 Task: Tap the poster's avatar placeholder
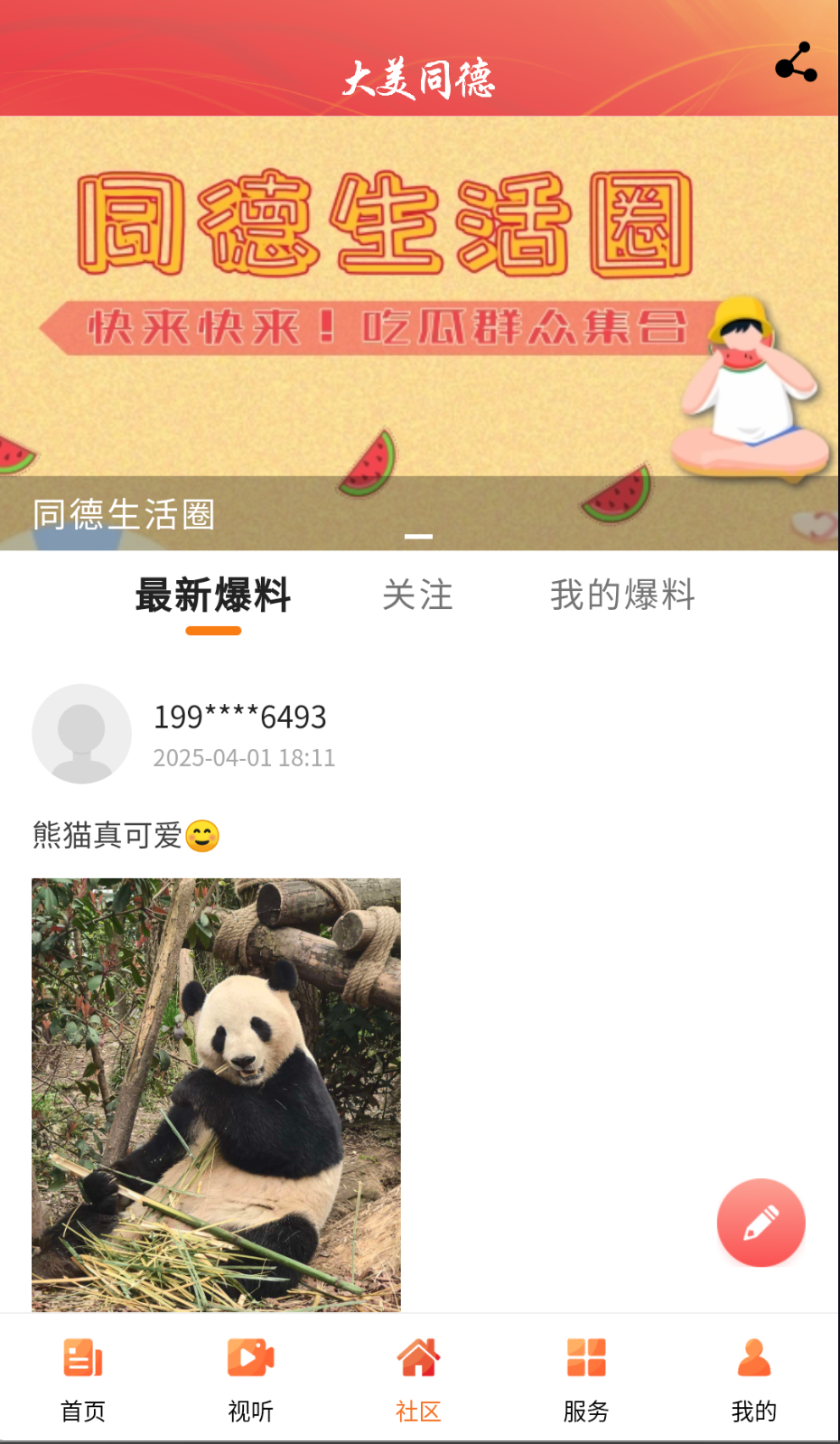point(80,733)
